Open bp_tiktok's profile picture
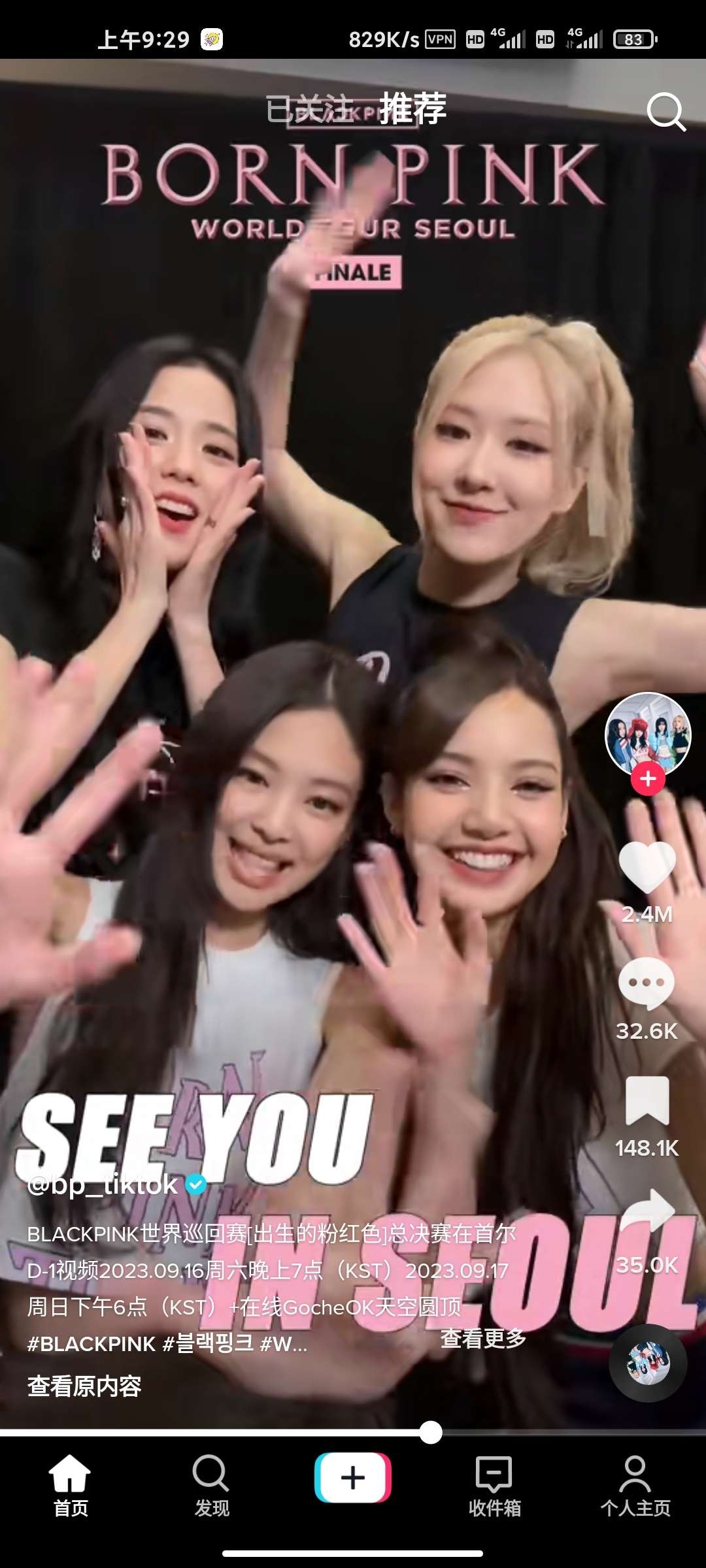This screenshot has width=706, height=1568. (x=647, y=734)
